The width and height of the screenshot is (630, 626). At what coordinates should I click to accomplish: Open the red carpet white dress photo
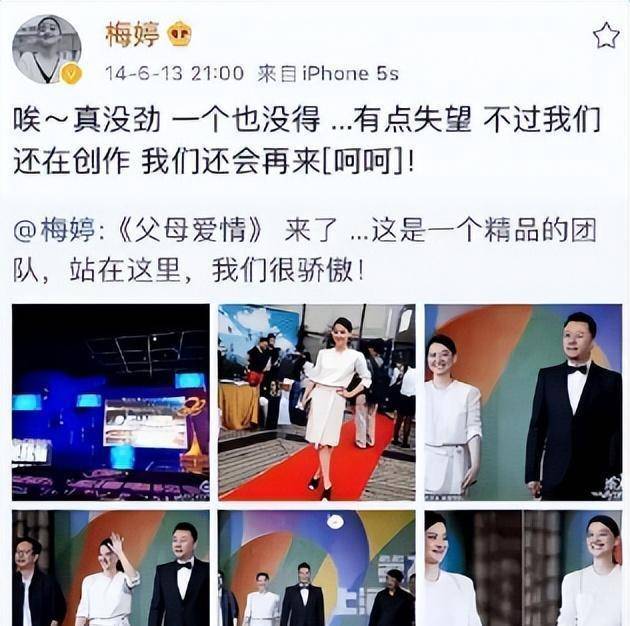[316, 401]
